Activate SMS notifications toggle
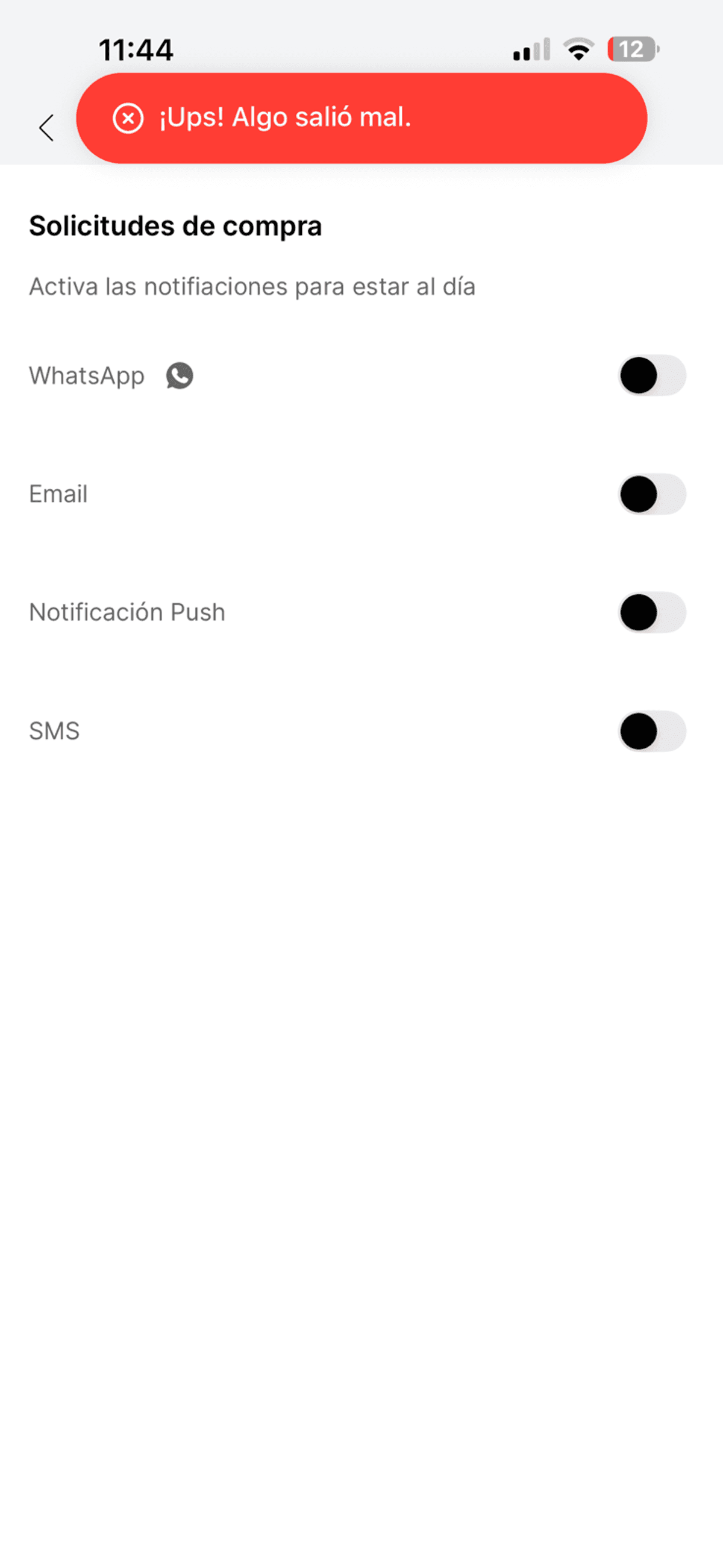This screenshot has width=723, height=1568. 652,731
